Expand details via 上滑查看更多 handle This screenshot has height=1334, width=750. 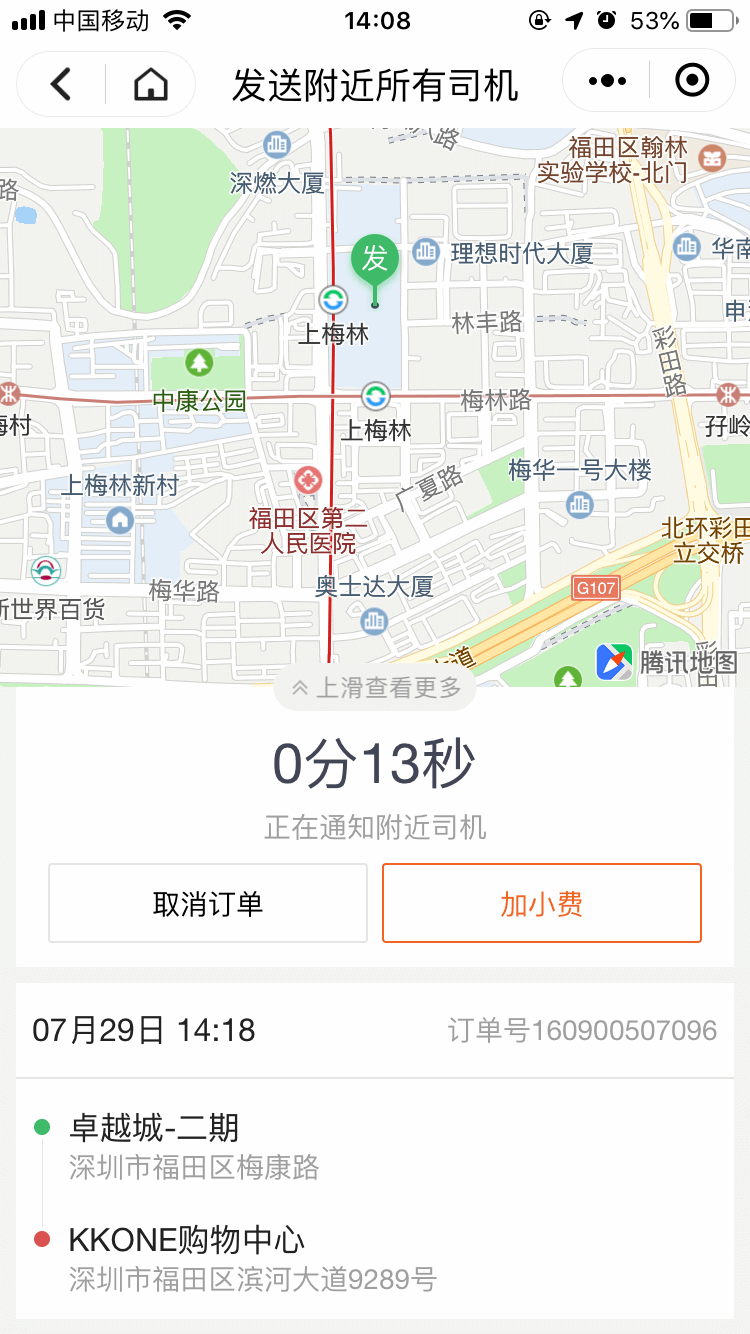[375, 688]
